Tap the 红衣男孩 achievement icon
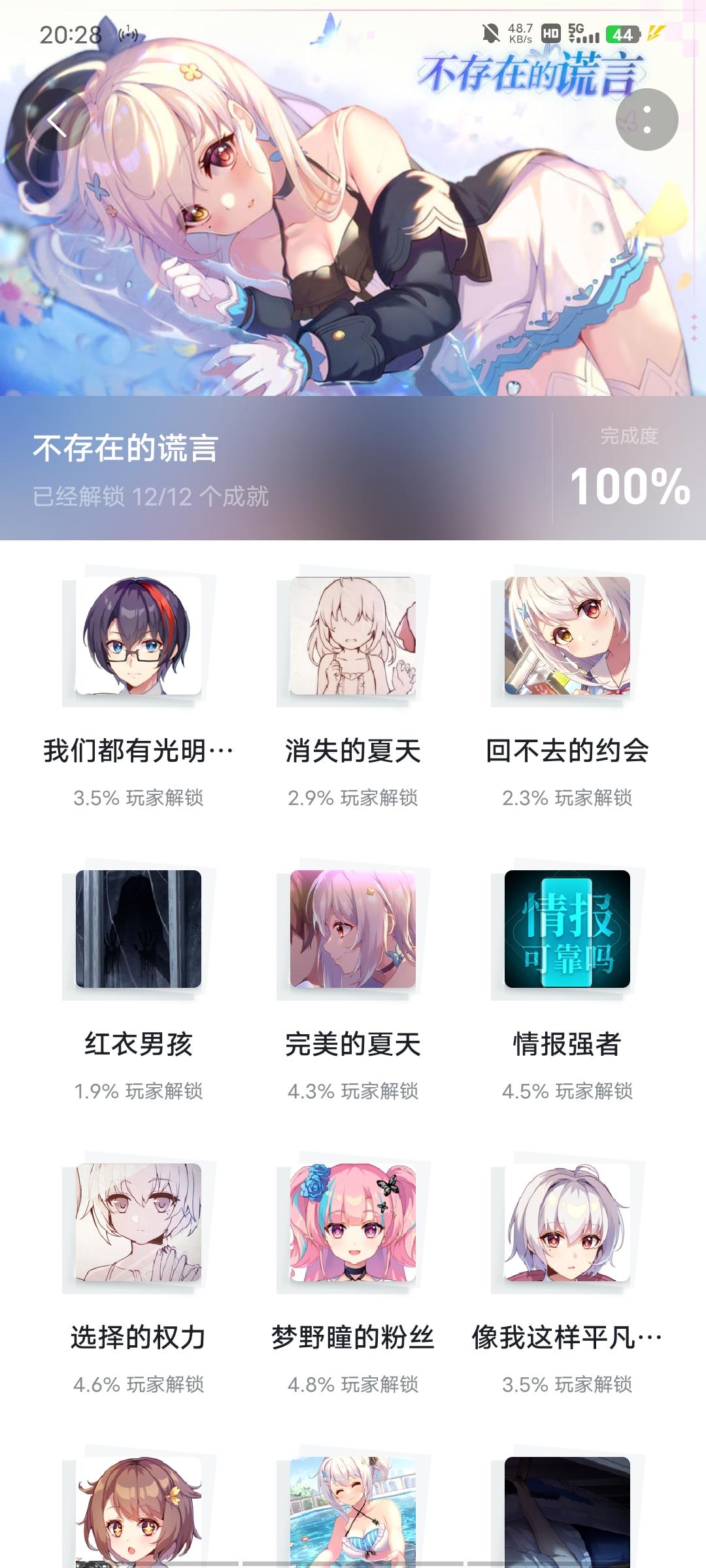This screenshot has width=706, height=1568. click(x=138, y=928)
